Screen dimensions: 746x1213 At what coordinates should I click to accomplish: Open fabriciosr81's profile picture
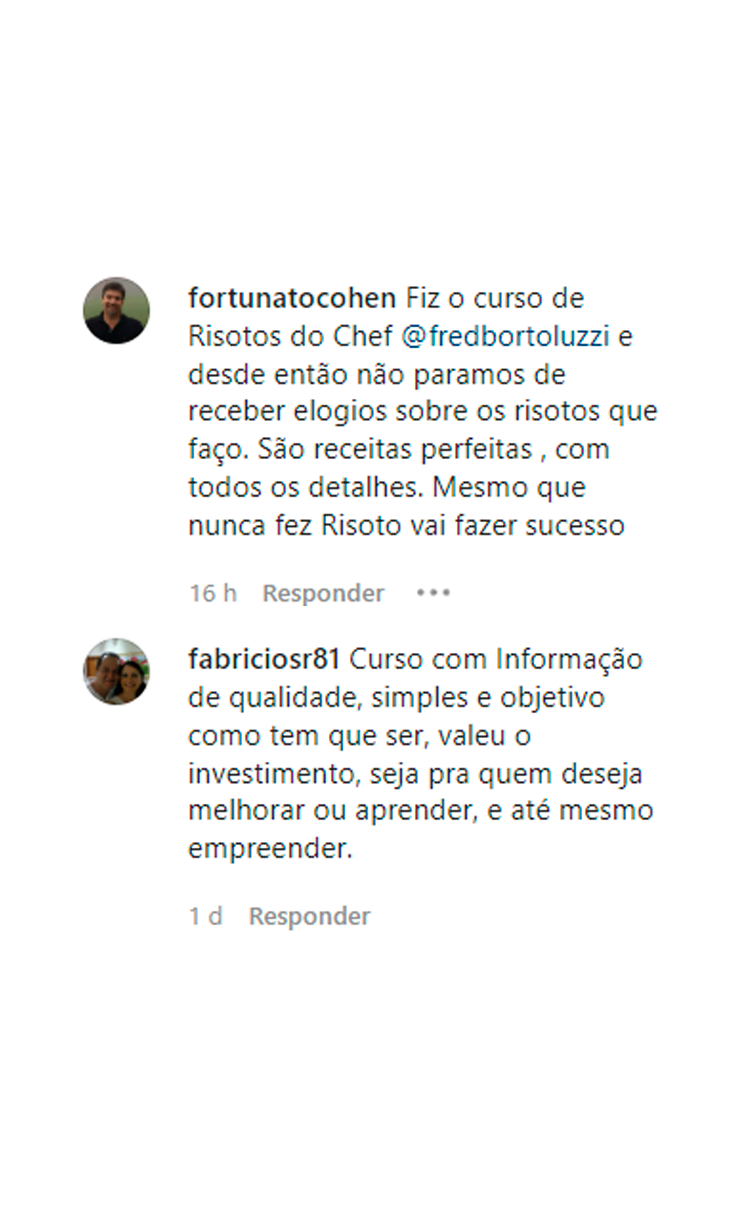(x=116, y=672)
